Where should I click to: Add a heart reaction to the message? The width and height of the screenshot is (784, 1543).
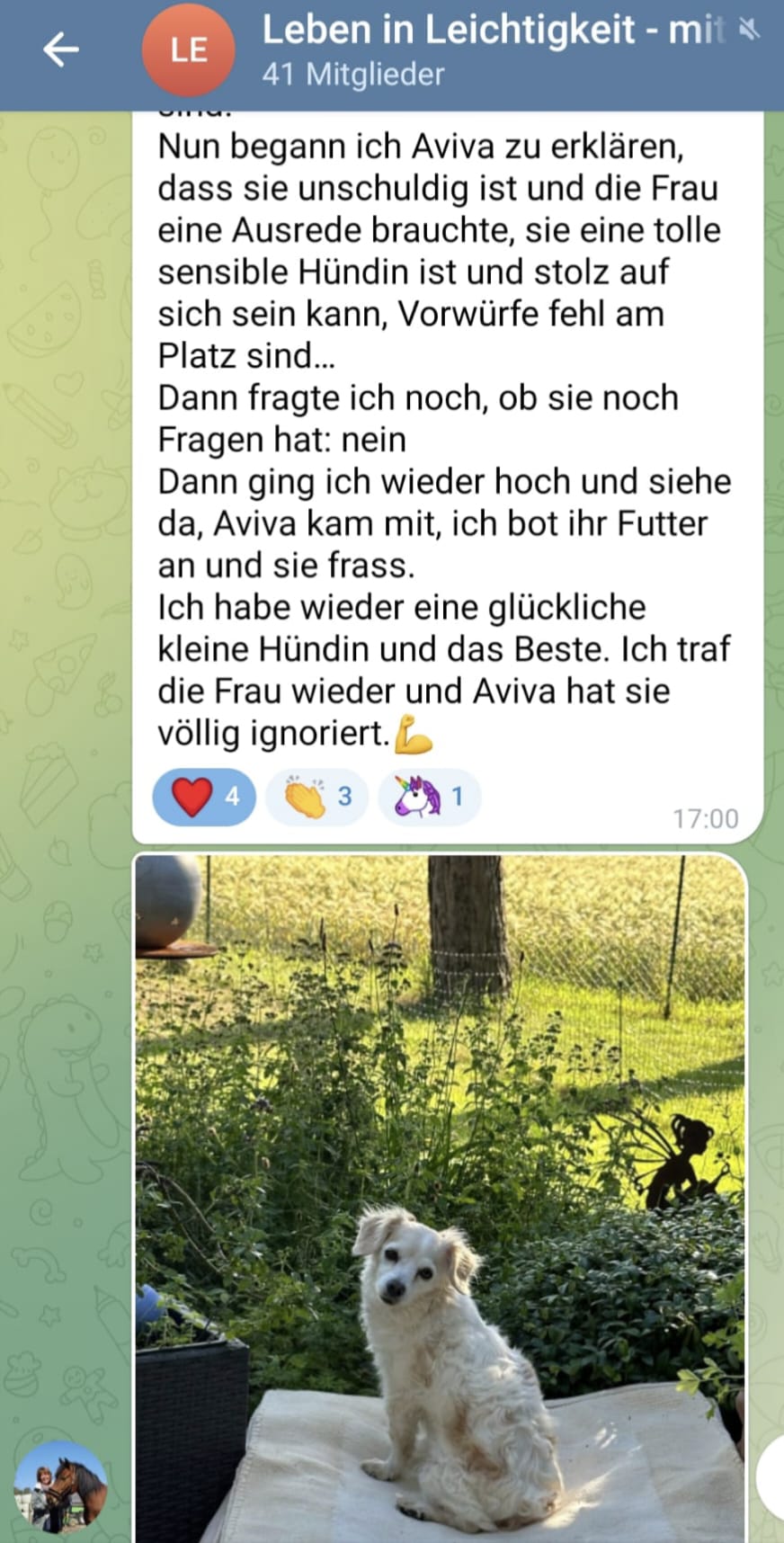tap(204, 797)
